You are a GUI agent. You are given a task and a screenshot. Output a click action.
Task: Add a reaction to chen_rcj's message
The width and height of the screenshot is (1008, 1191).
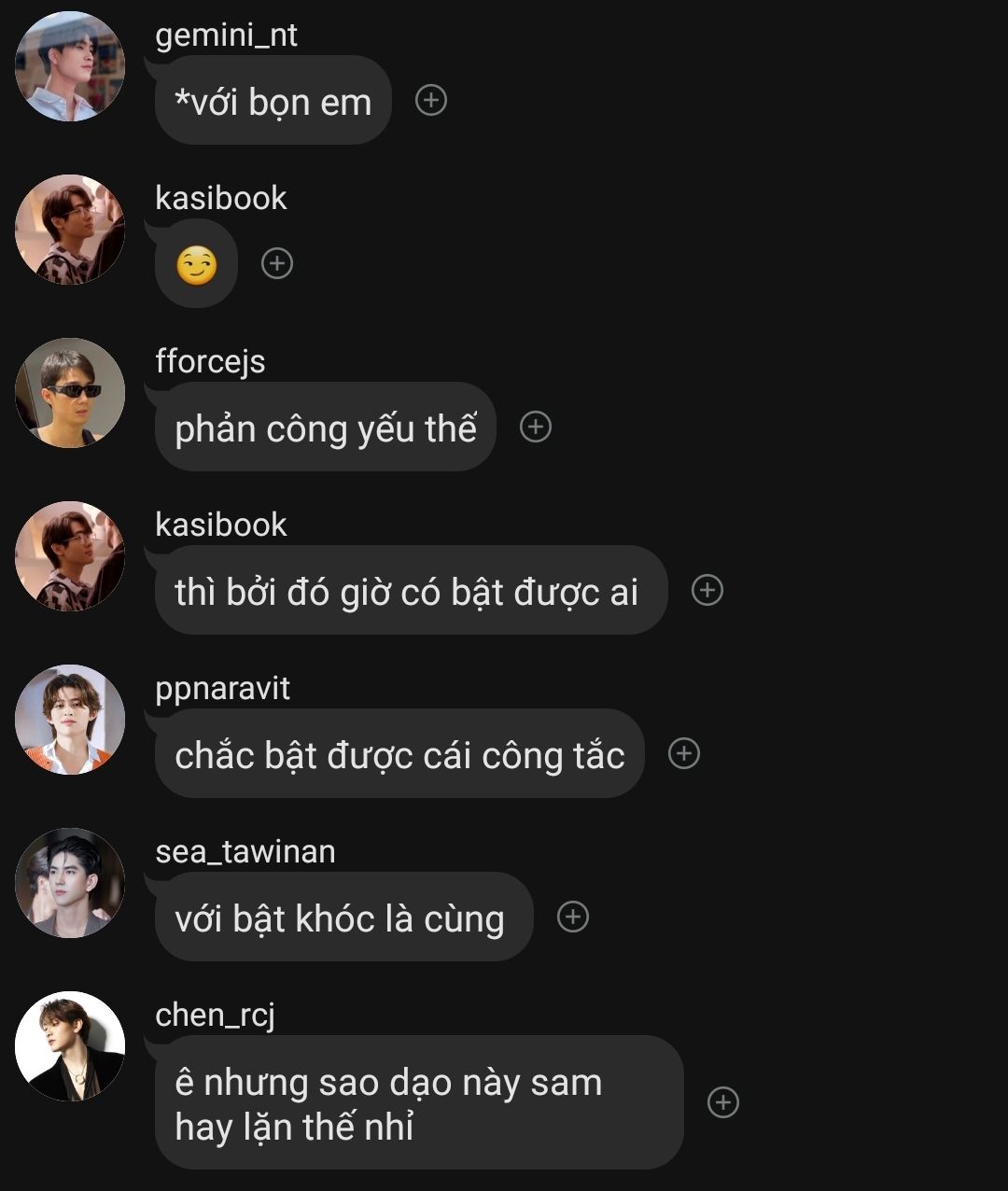point(723,1102)
